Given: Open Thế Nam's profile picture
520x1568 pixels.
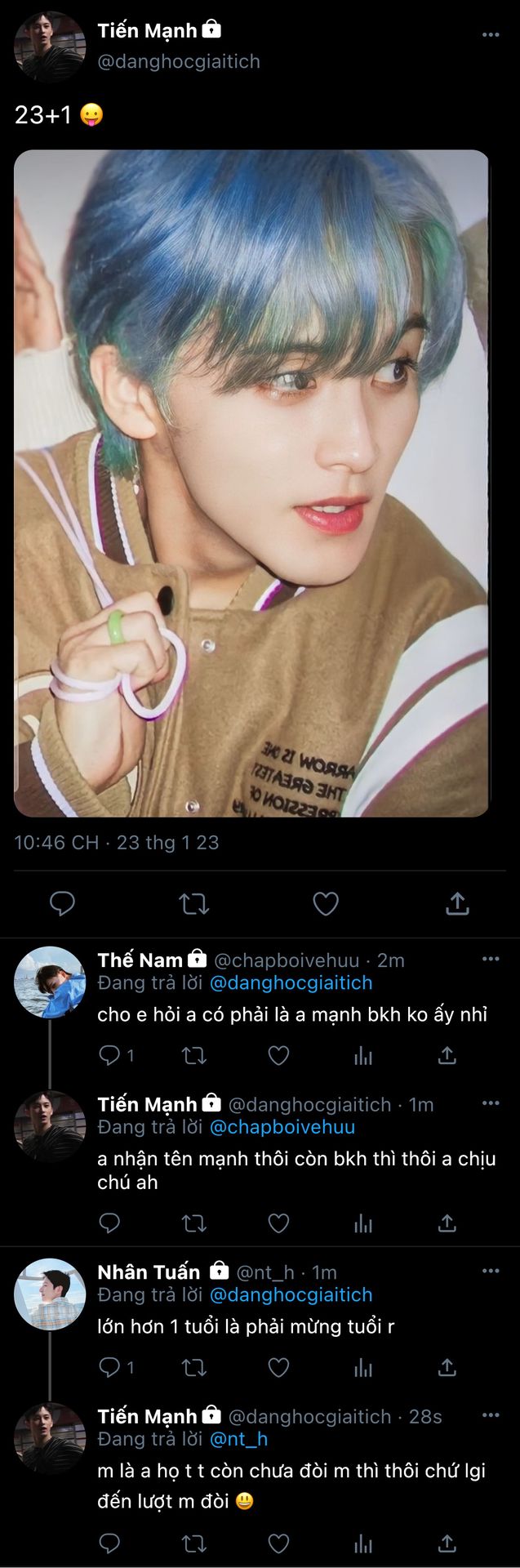Looking at the screenshot, I should 50,982.
